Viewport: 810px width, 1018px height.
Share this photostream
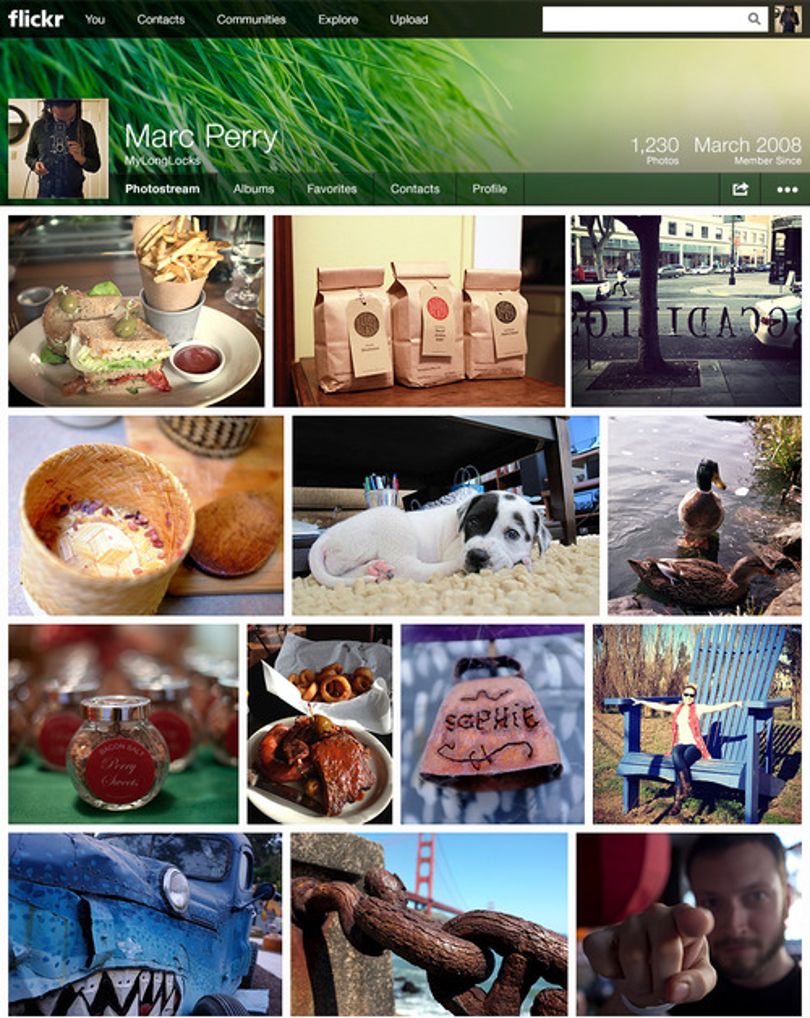coord(741,189)
